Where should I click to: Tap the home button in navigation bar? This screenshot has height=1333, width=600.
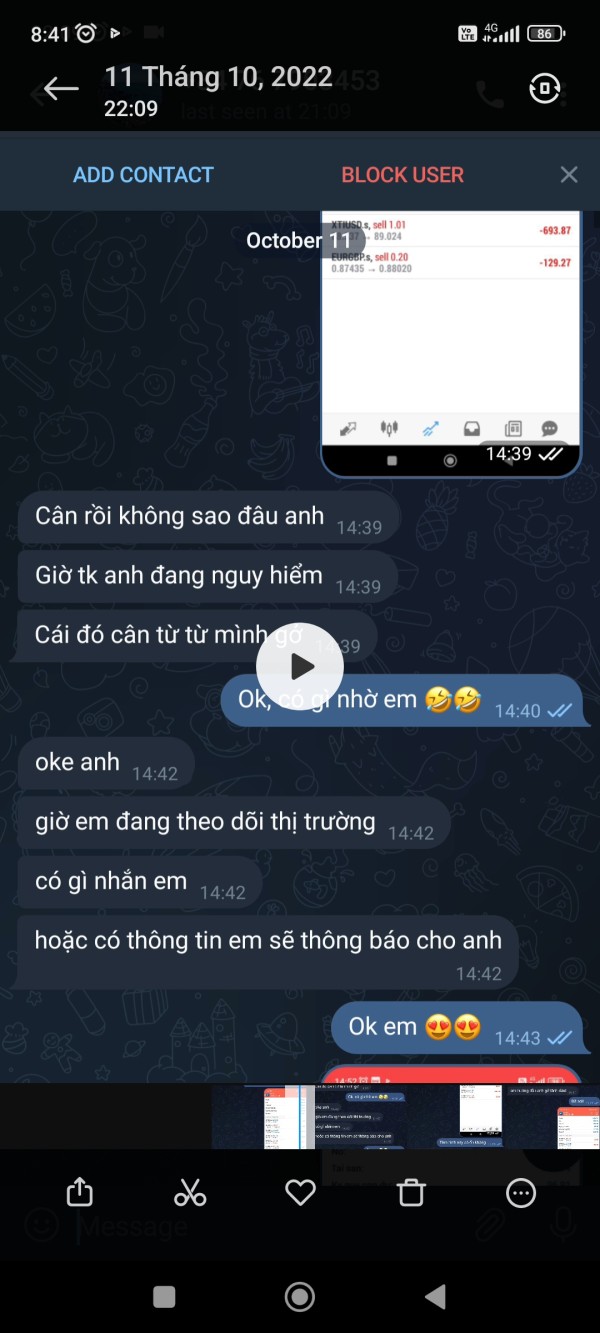(300, 1297)
